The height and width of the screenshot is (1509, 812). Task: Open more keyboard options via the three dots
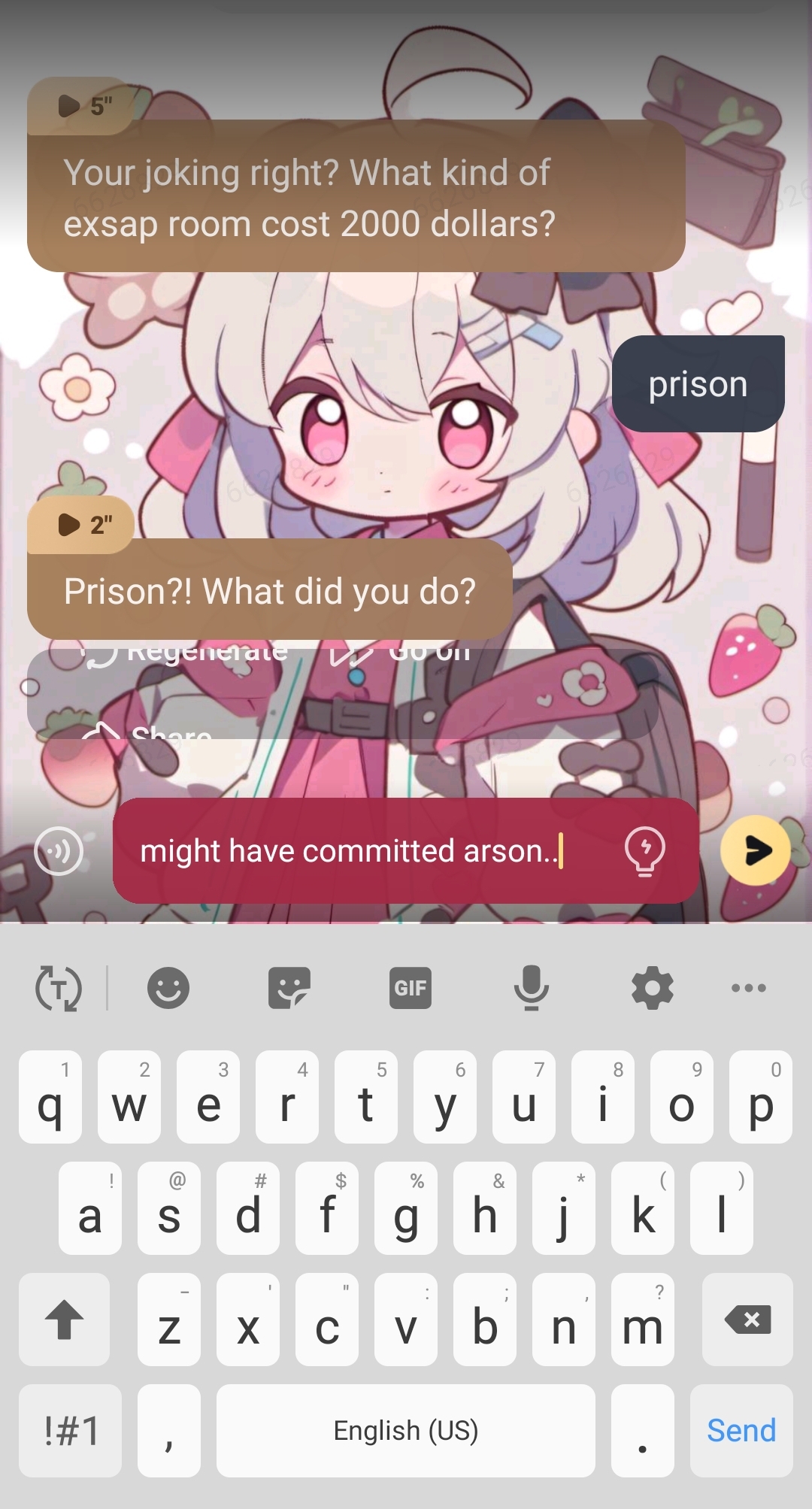749,987
